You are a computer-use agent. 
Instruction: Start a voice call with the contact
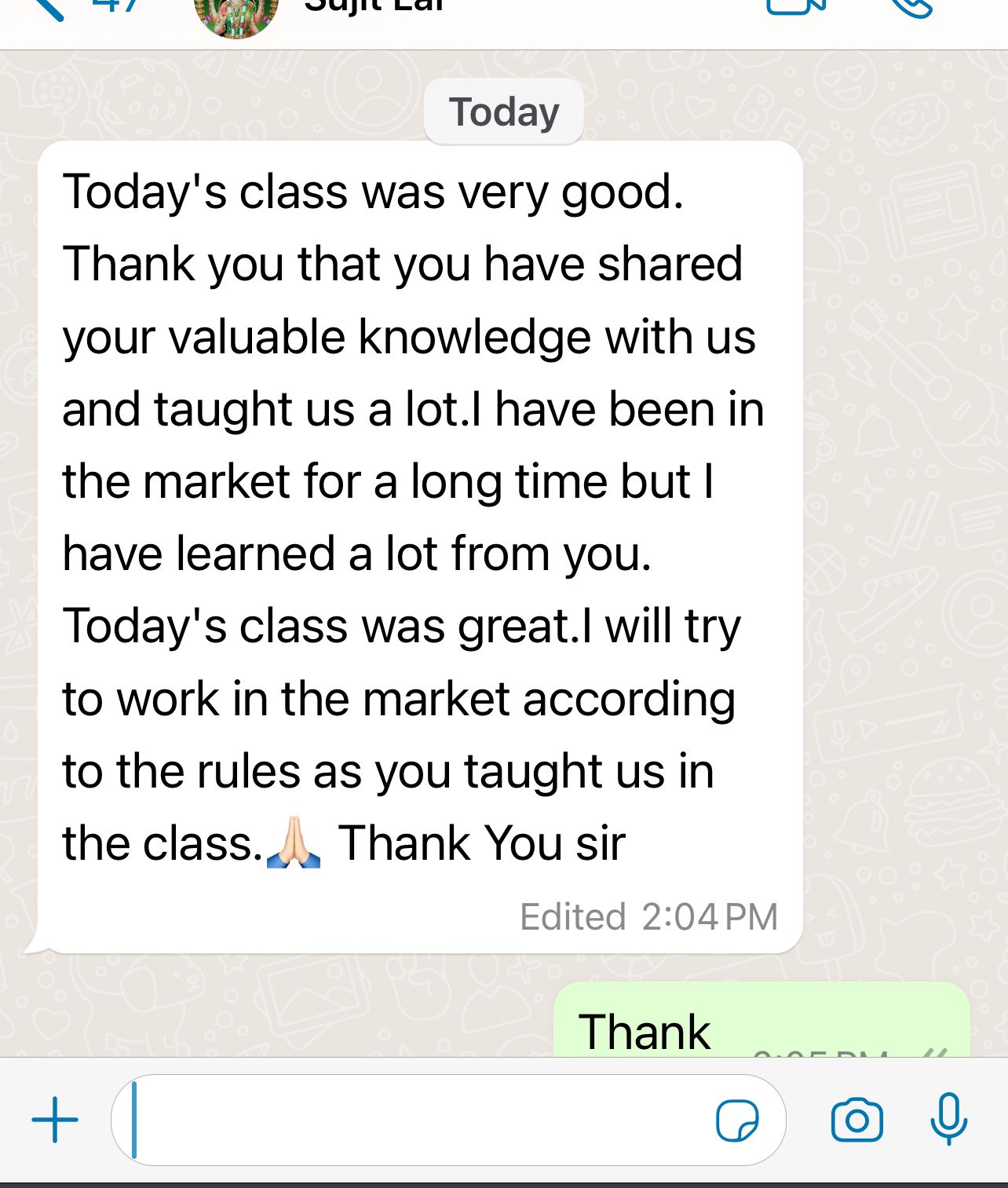click(x=911, y=6)
